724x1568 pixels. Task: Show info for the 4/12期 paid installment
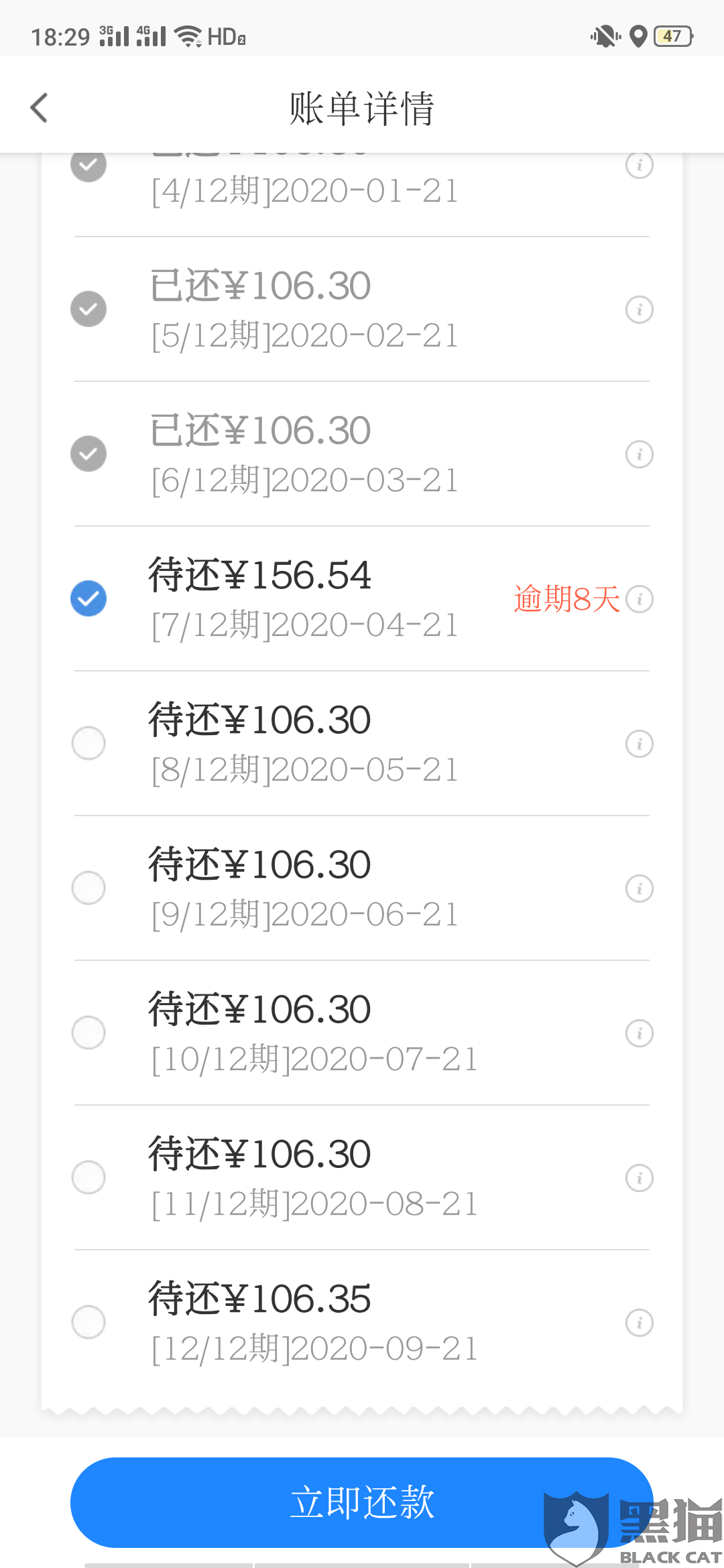point(640,165)
